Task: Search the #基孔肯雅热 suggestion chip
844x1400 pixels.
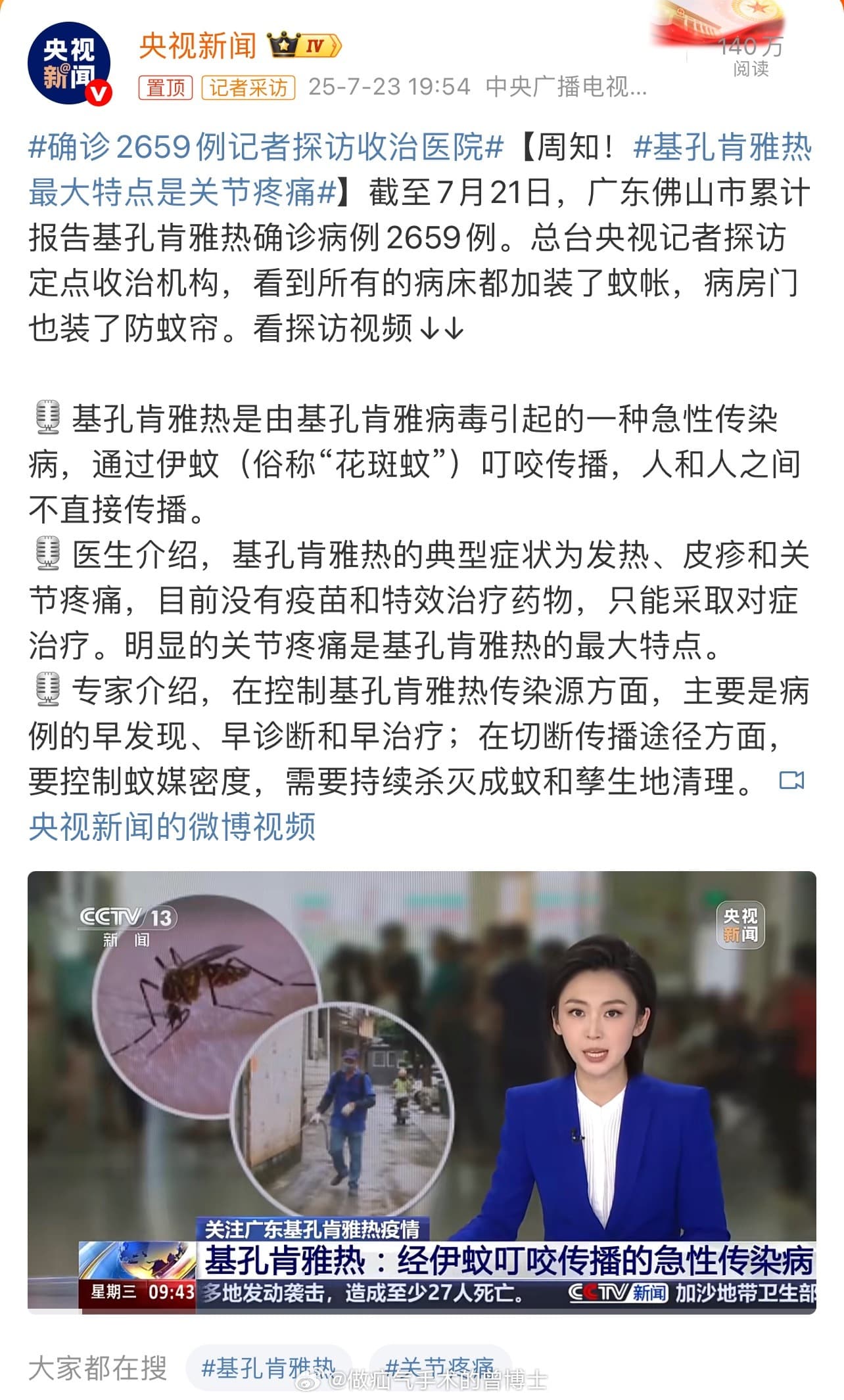Action: point(268,1367)
